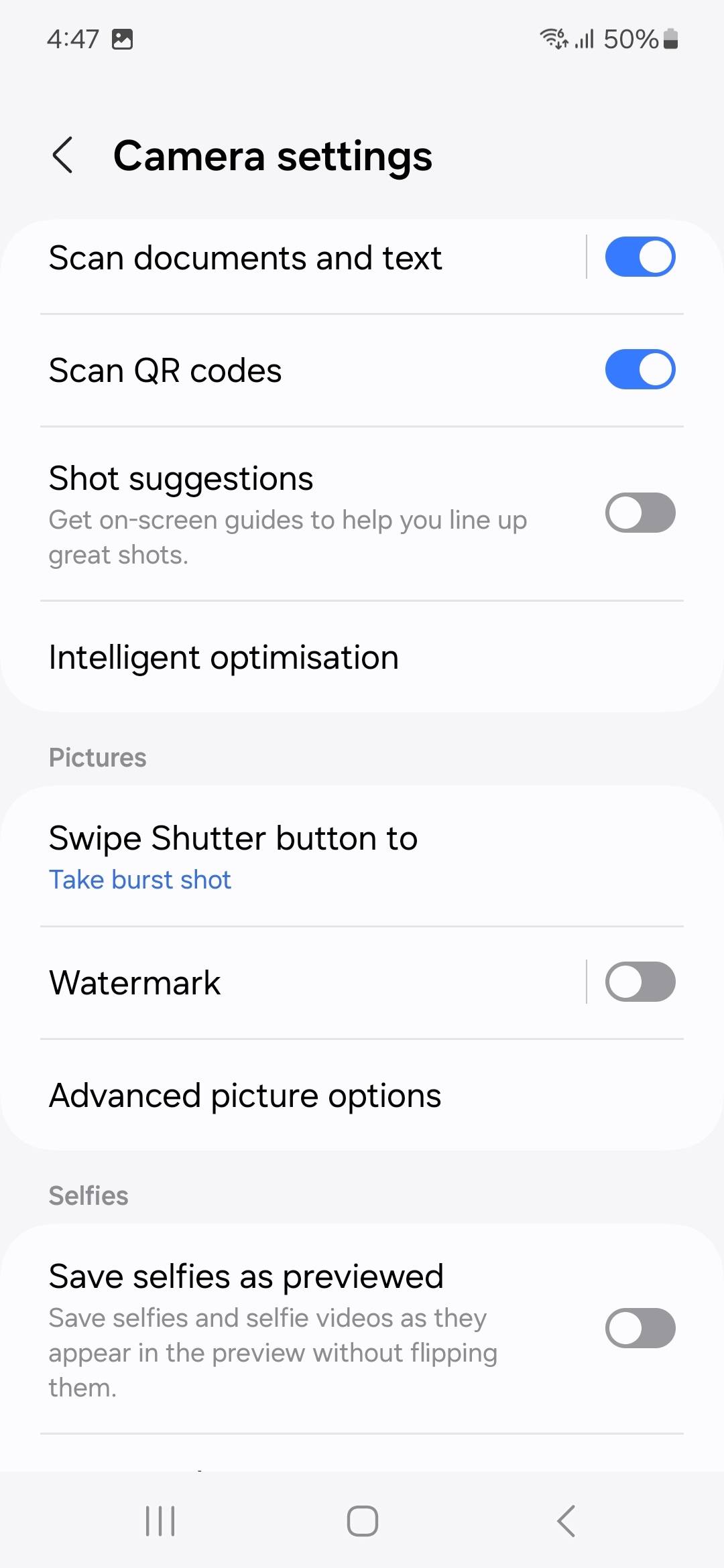This screenshot has height=1568, width=724.
Task: Open recent apps from navigation bar
Action: coord(160,1521)
